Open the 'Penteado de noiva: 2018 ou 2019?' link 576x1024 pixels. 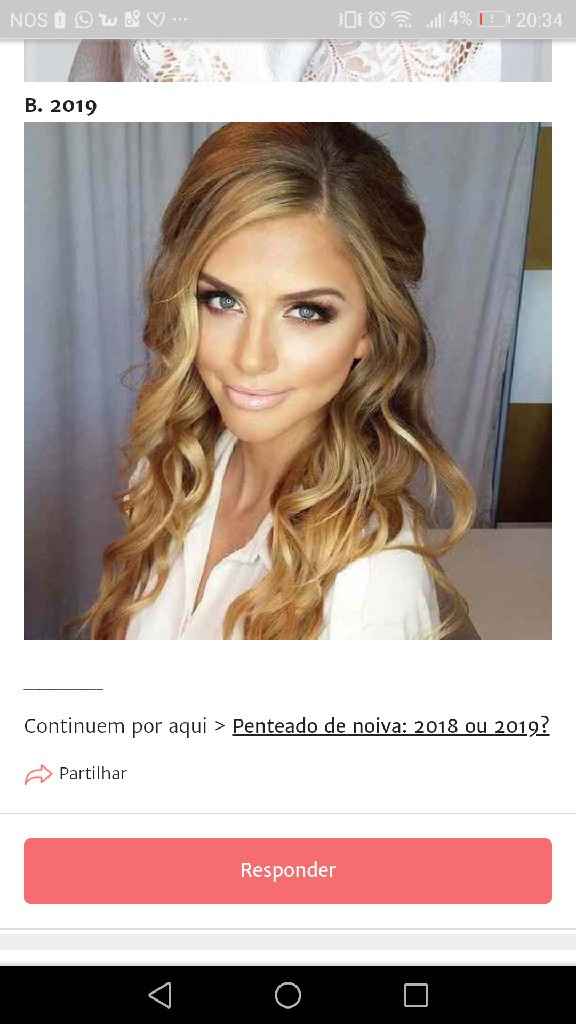[x=391, y=726]
